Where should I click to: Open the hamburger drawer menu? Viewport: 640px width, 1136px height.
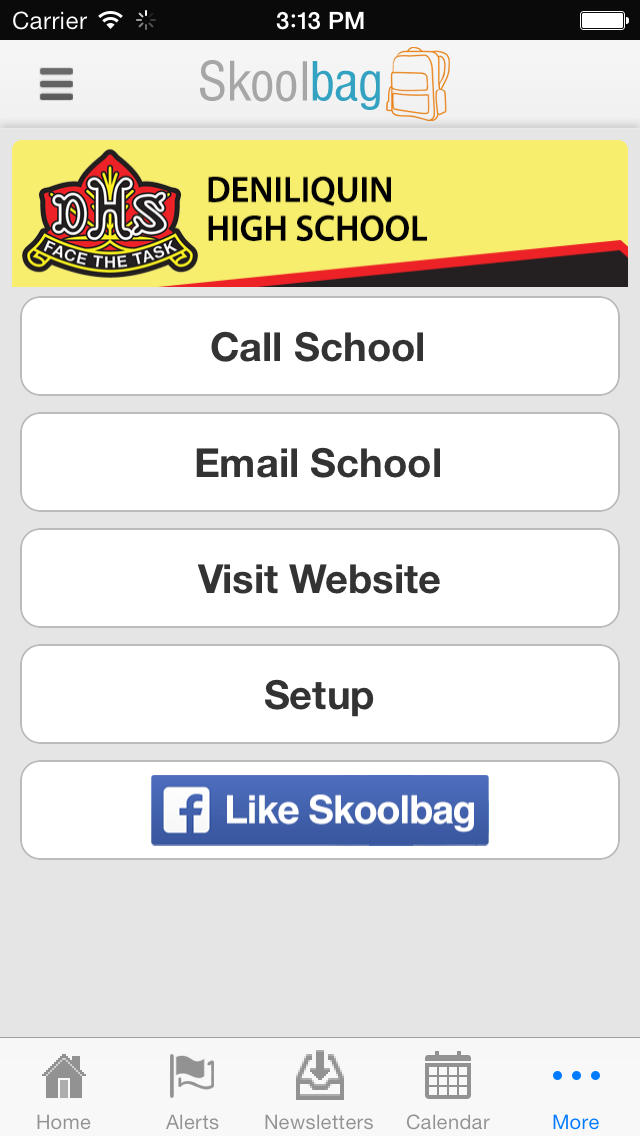56,83
